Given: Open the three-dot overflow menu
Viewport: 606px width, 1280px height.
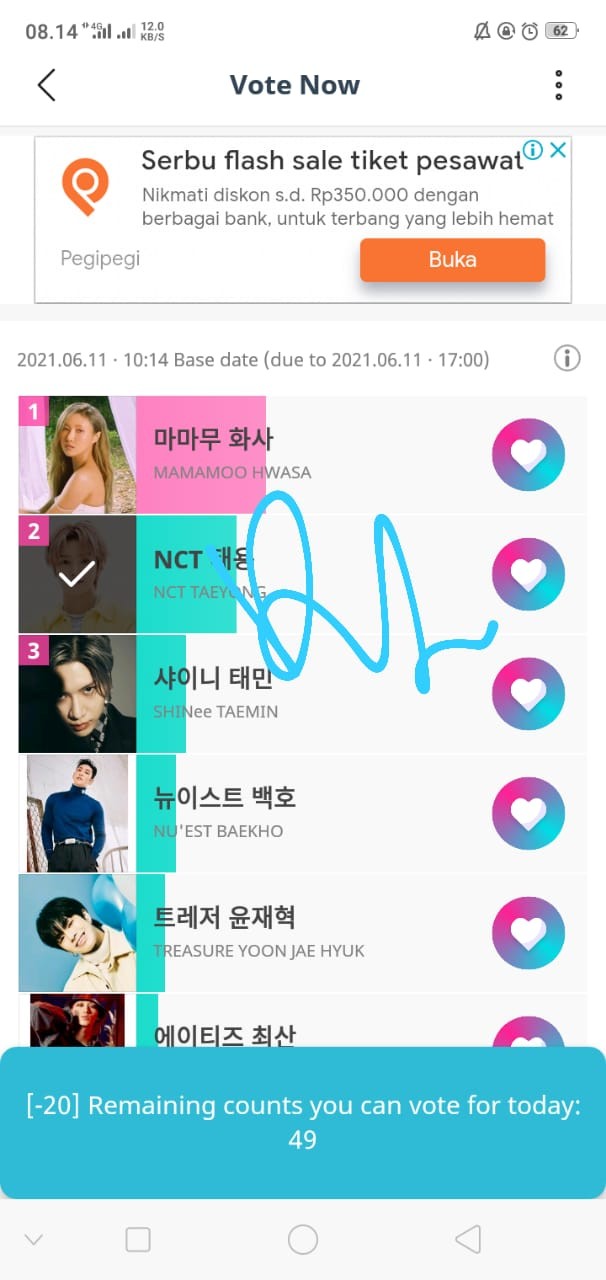Looking at the screenshot, I should pos(558,85).
